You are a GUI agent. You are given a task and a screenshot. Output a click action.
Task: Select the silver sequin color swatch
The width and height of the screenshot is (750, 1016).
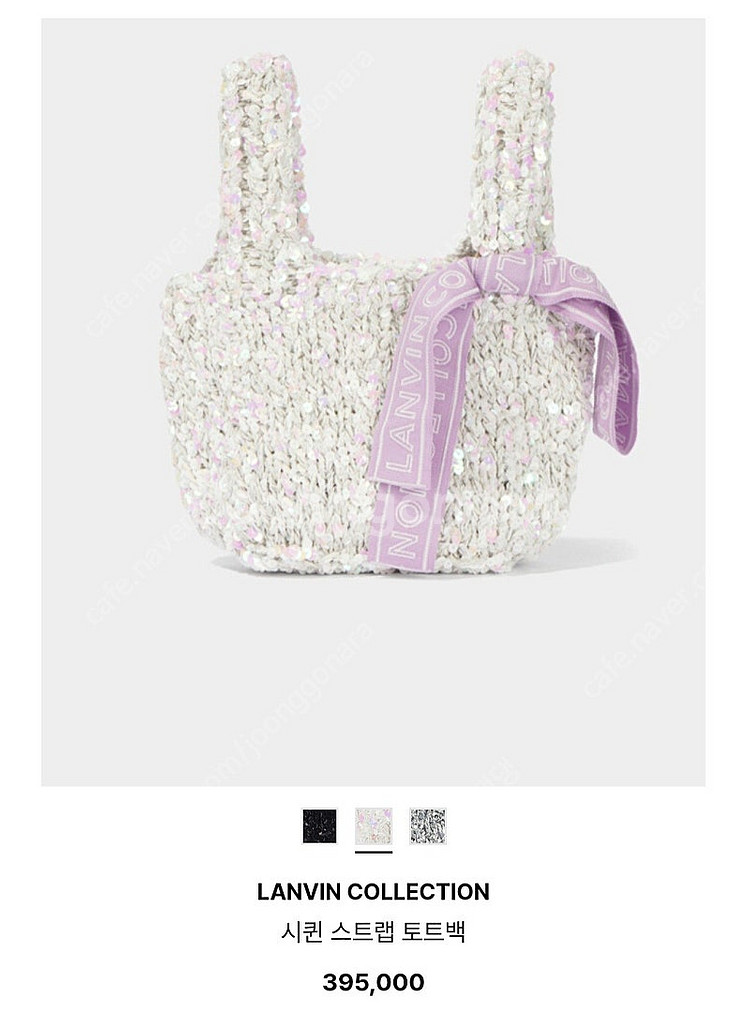click(428, 826)
